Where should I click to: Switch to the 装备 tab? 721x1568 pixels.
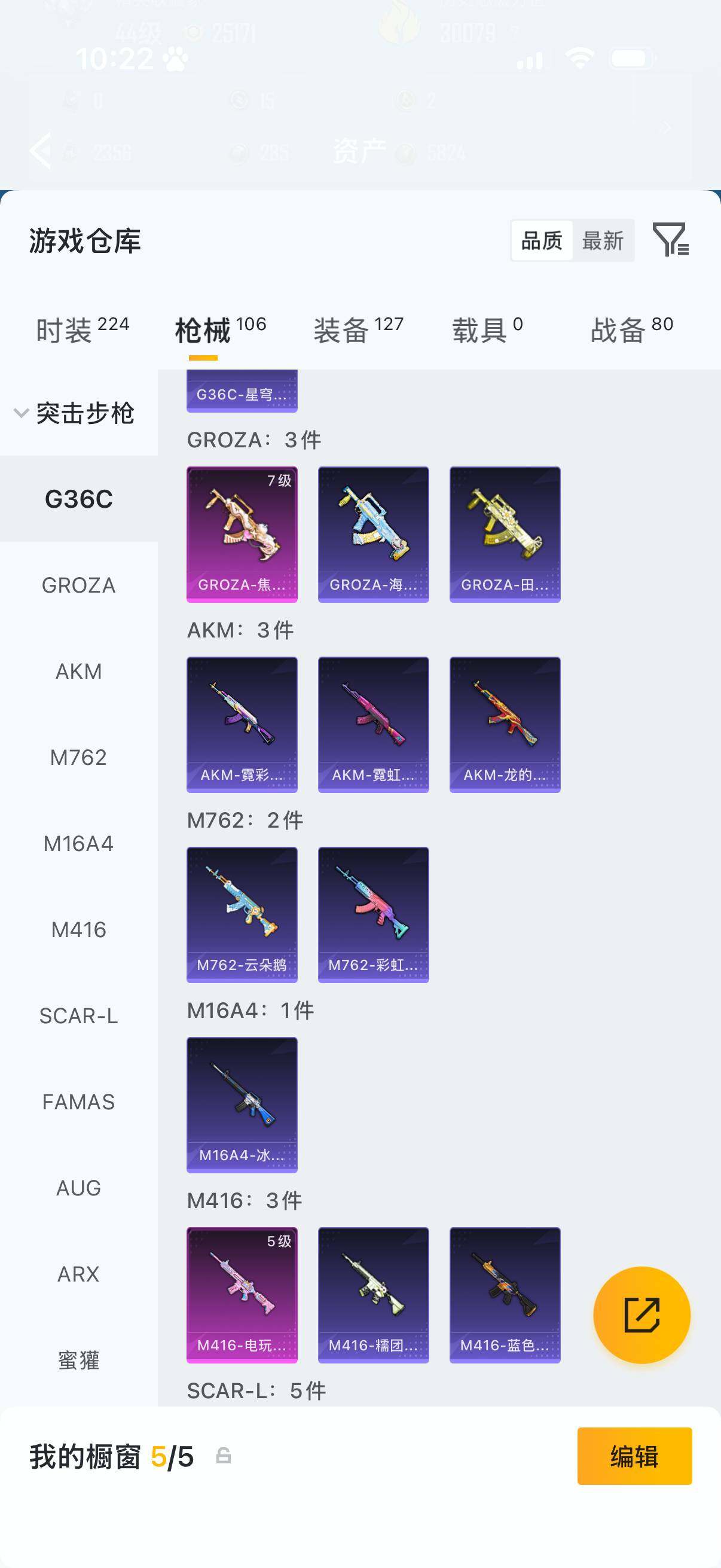point(358,330)
